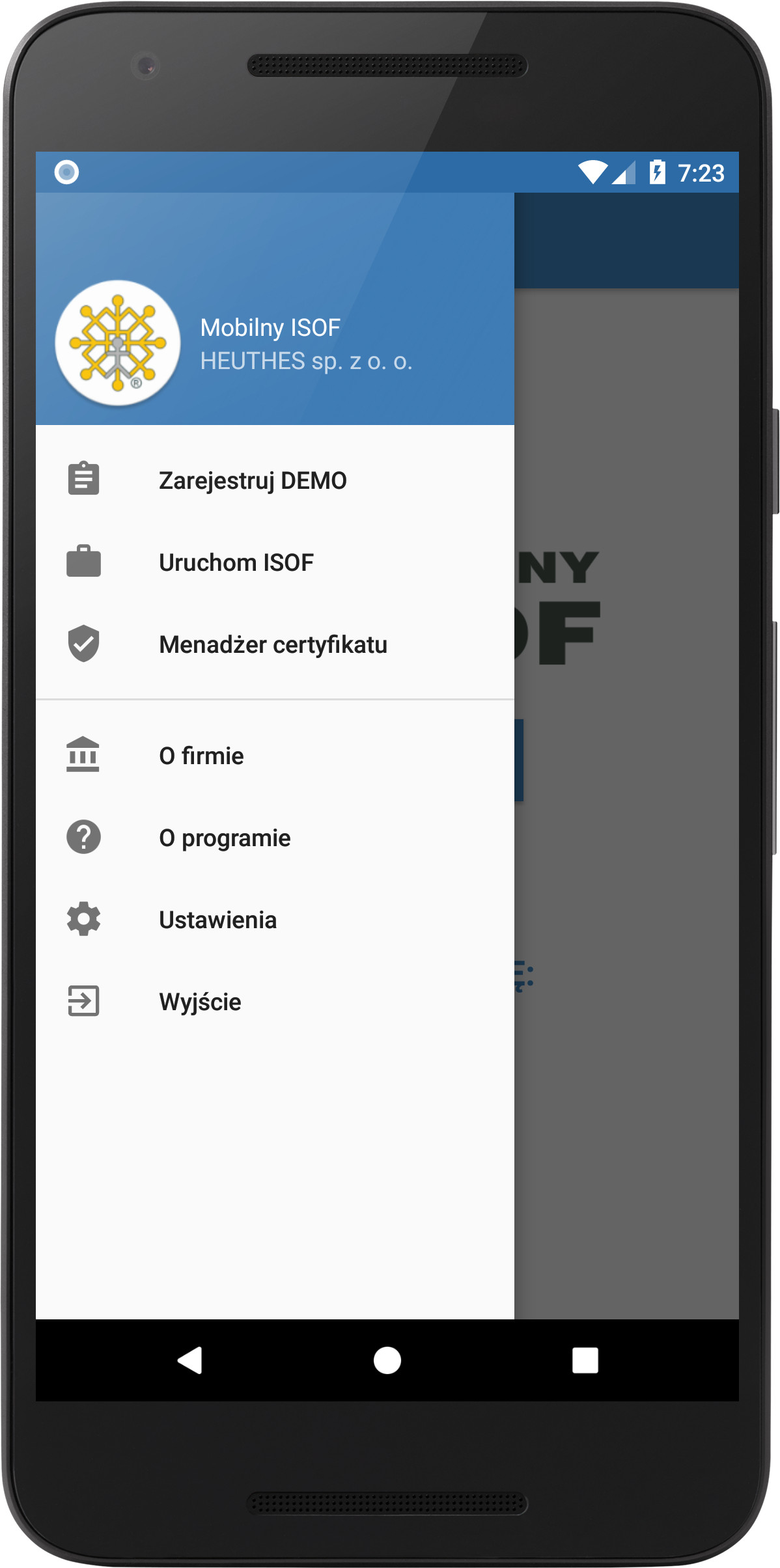
Task: Tap the system back button
Action: (190, 1360)
